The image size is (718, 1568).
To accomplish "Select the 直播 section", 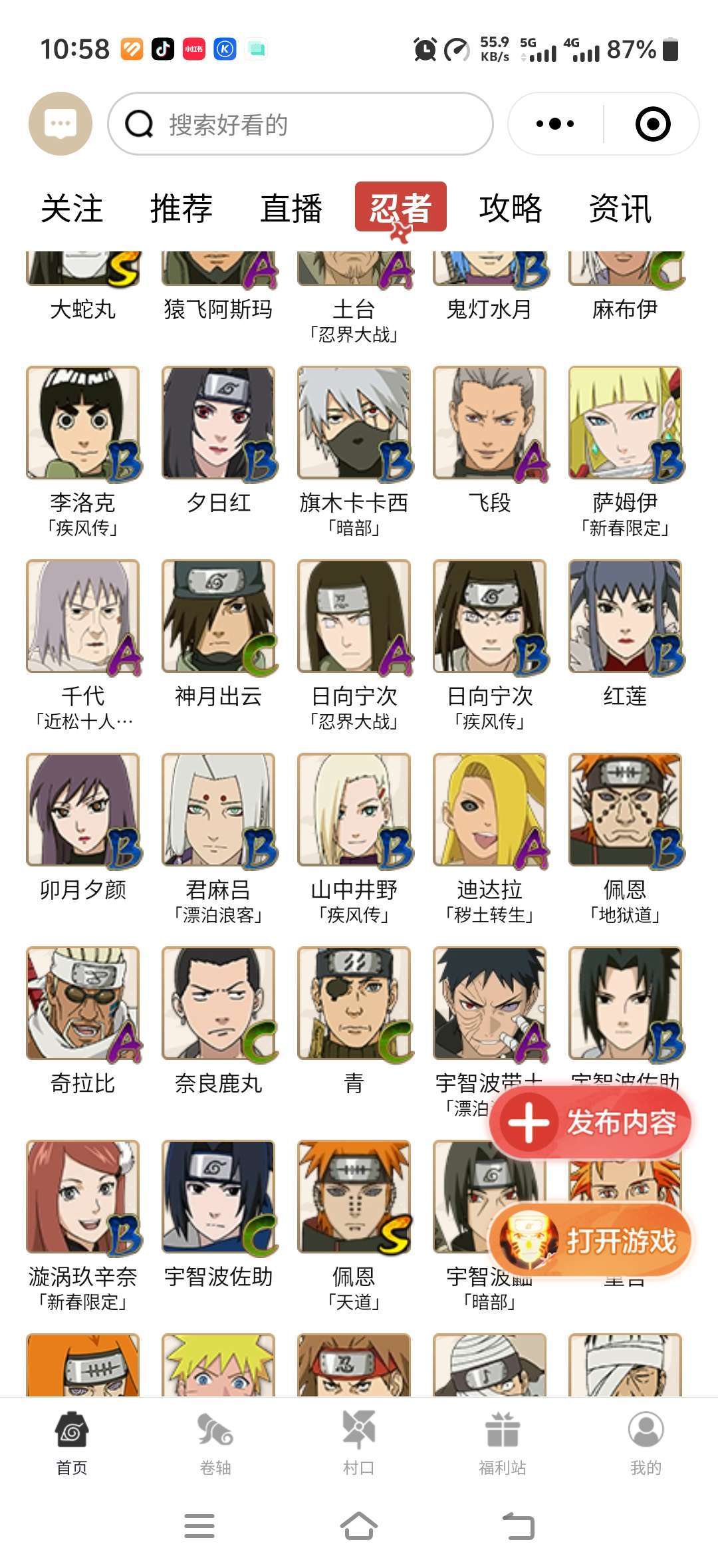I will click(x=291, y=208).
